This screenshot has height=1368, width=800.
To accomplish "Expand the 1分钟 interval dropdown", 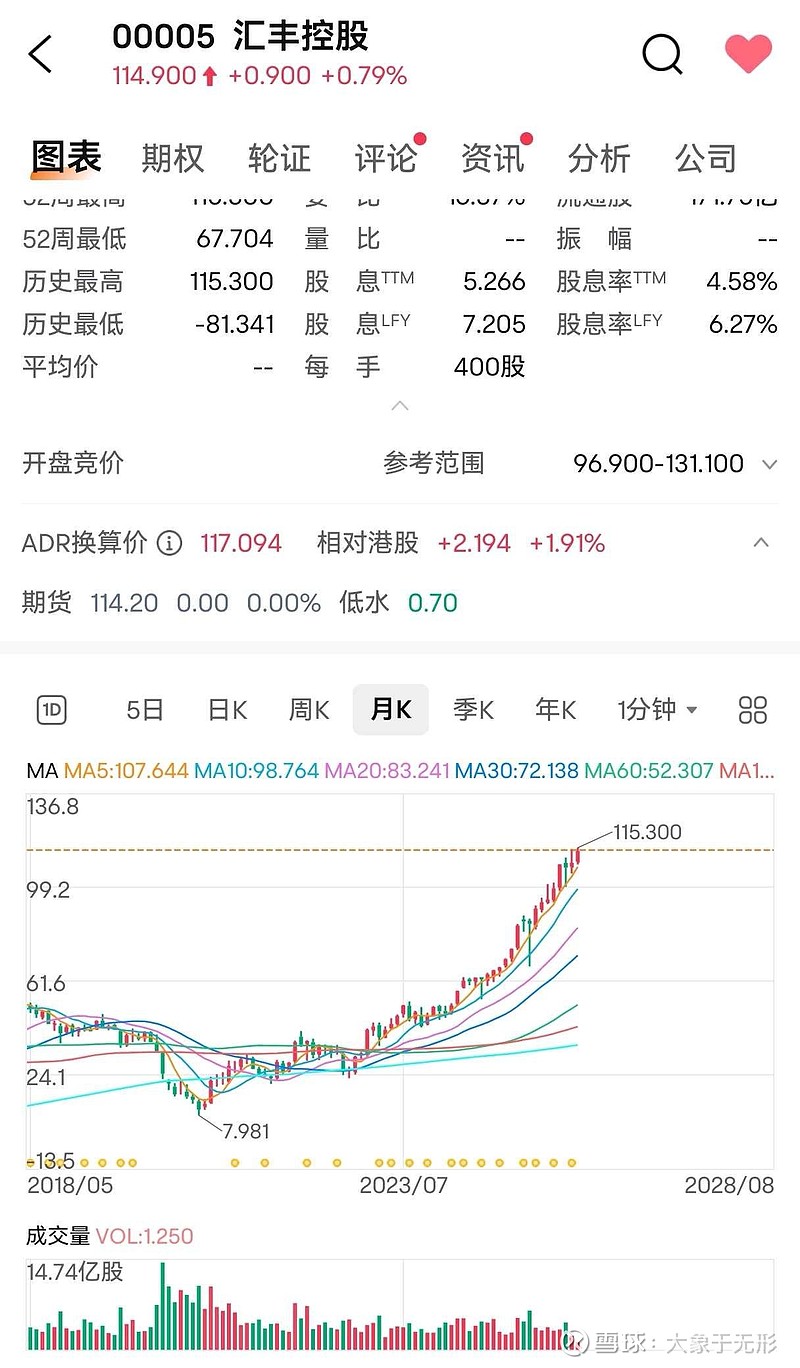I will tap(656, 709).
